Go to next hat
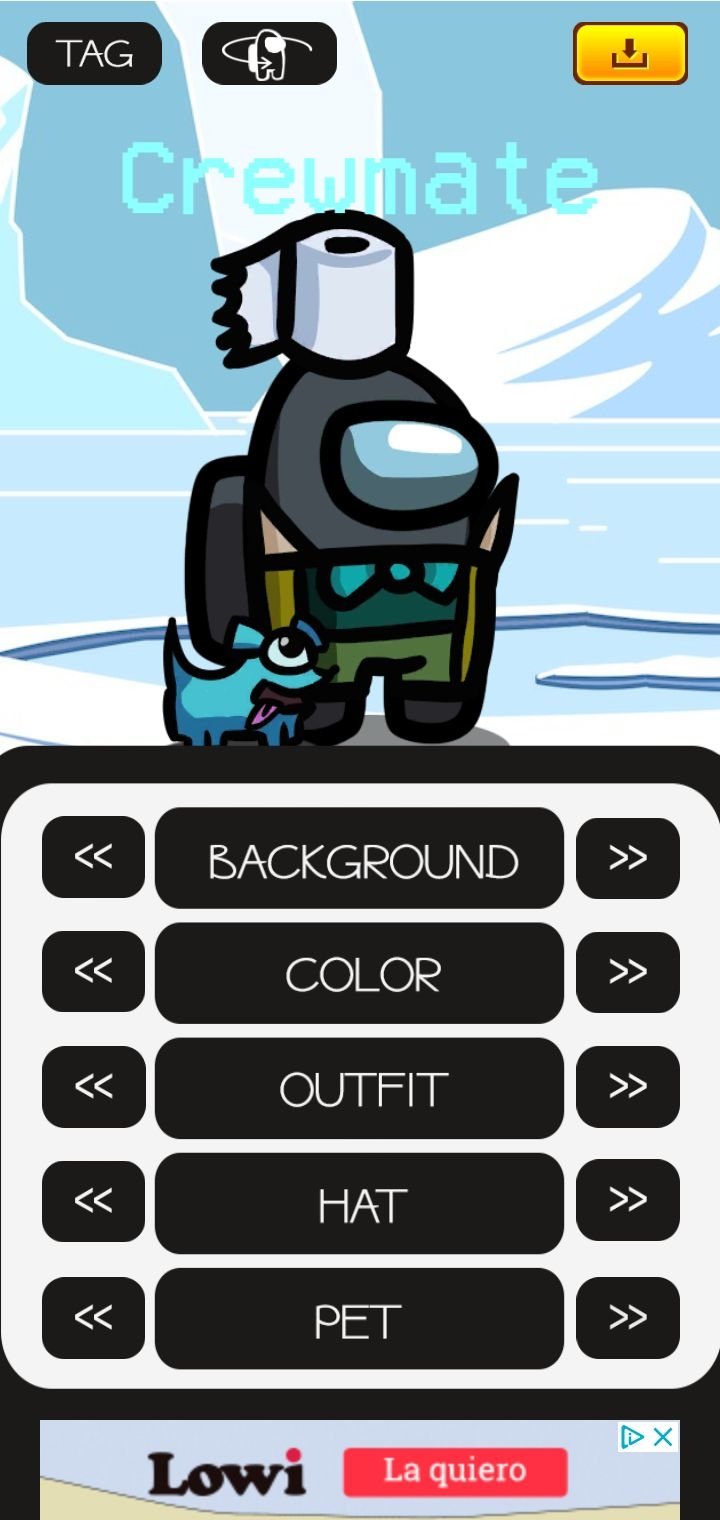Viewport: 720px width, 1520px height. (x=628, y=1200)
